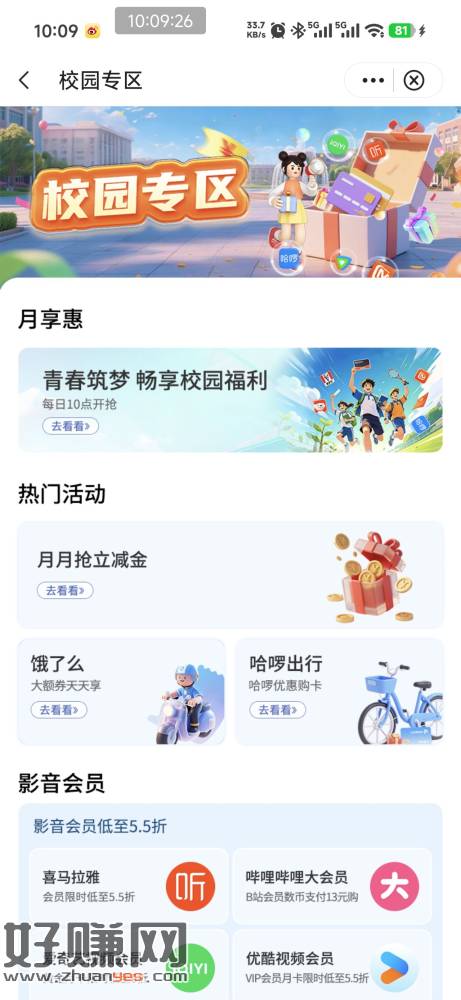The image size is (461, 1000).
Task: Tap 去看看 on the 月享惠 banner
Action: tap(70, 426)
